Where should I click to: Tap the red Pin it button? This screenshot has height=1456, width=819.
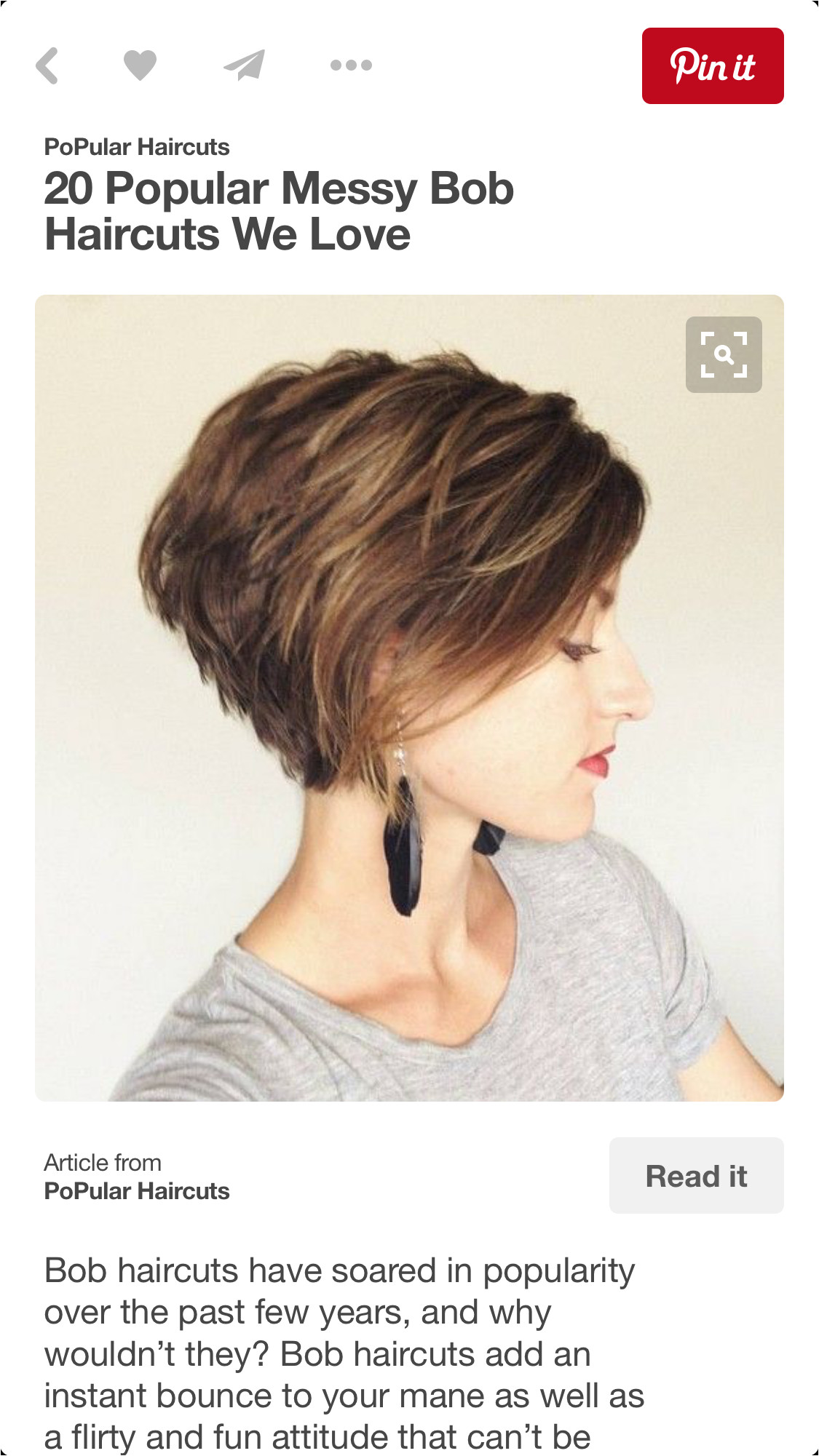click(x=713, y=66)
